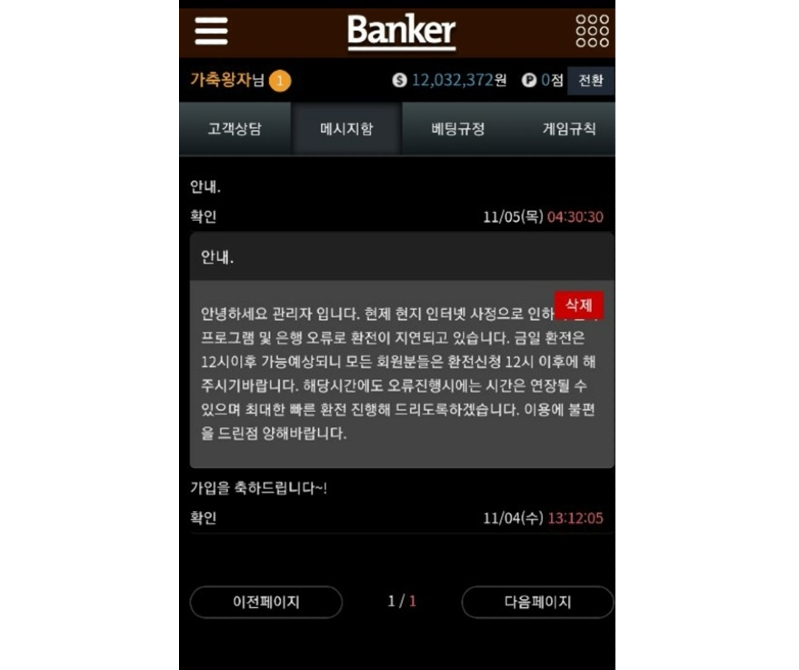Switch to the 고객상담 tab
Image resolution: width=800 pixels, height=670 pixels.
point(235,129)
